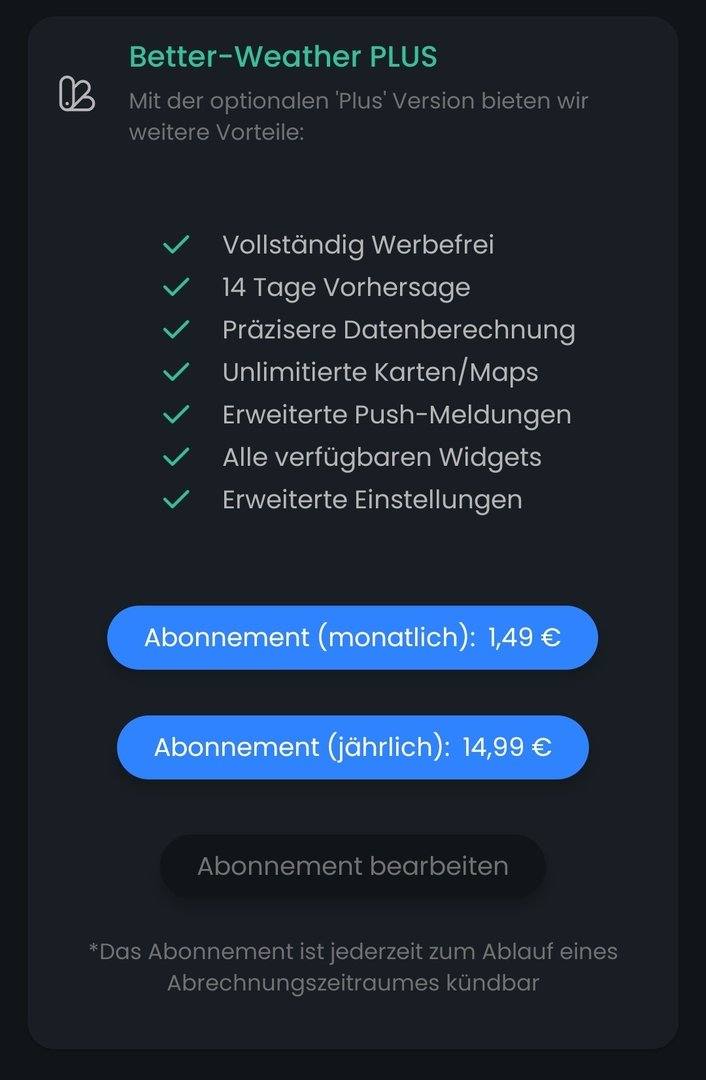The height and width of the screenshot is (1080, 706).
Task: Tap Abonnement bearbeiten to manage subscription
Action: click(x=352, y=866)
